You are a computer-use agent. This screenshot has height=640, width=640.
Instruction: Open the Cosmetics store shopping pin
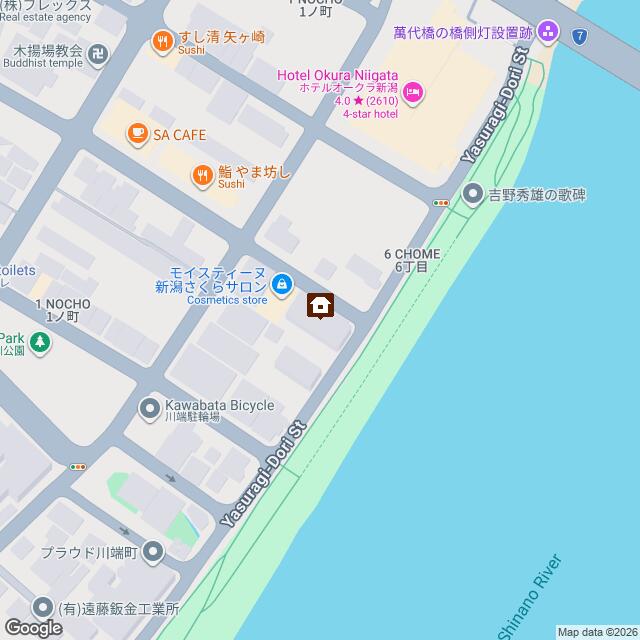point(283,285)
